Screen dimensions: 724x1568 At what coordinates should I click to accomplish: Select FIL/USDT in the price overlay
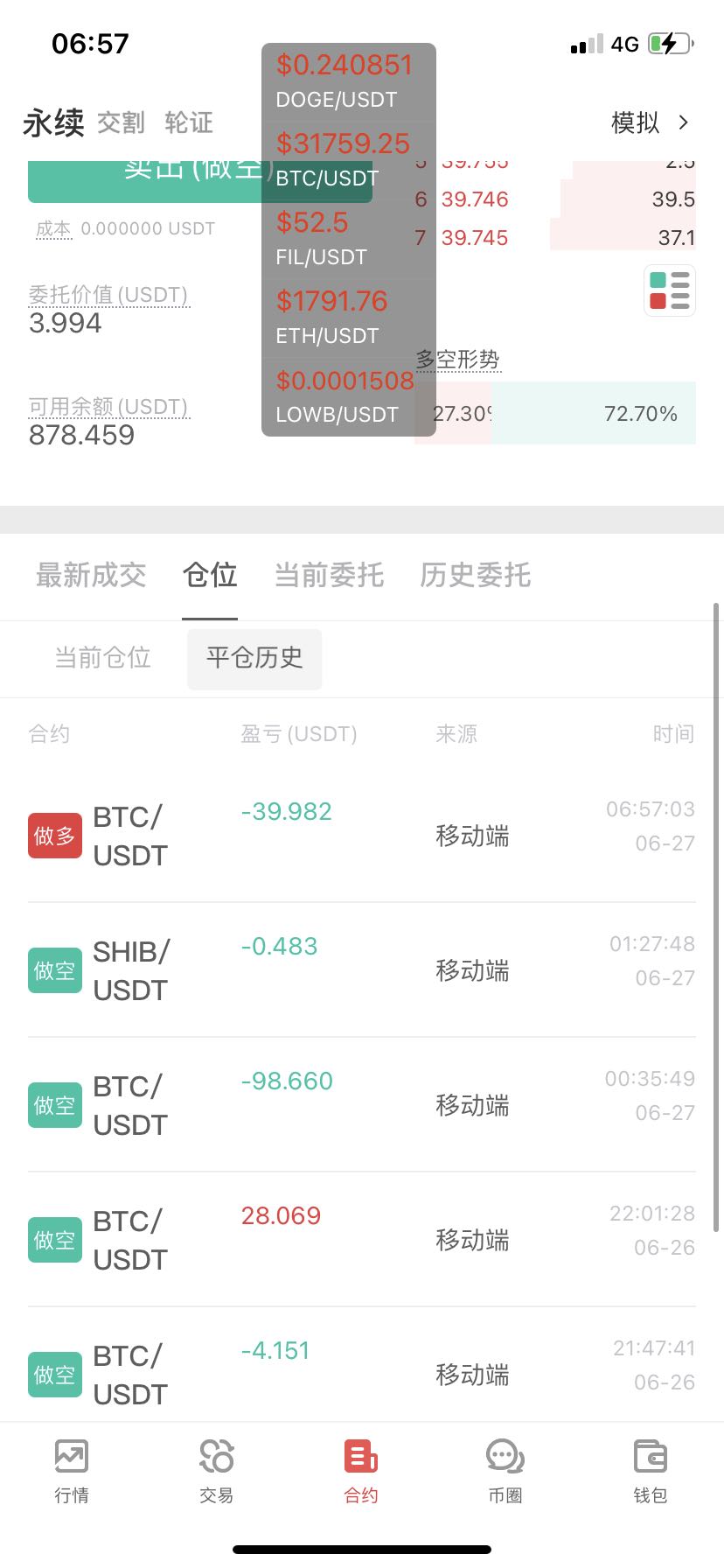tap(322, 238)
